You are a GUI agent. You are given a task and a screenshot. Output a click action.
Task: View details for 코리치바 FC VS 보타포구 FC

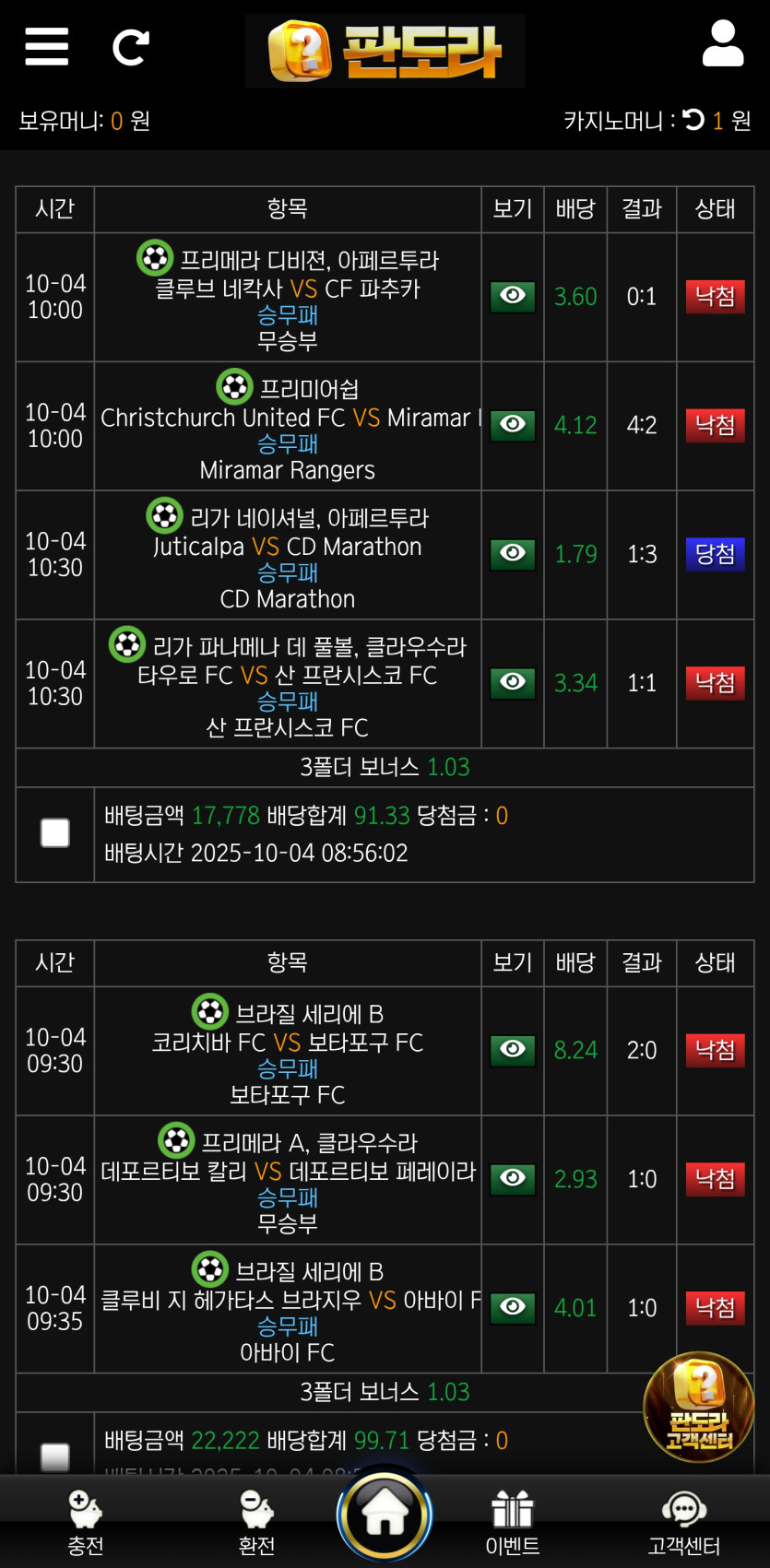[x=513, y=1050]
